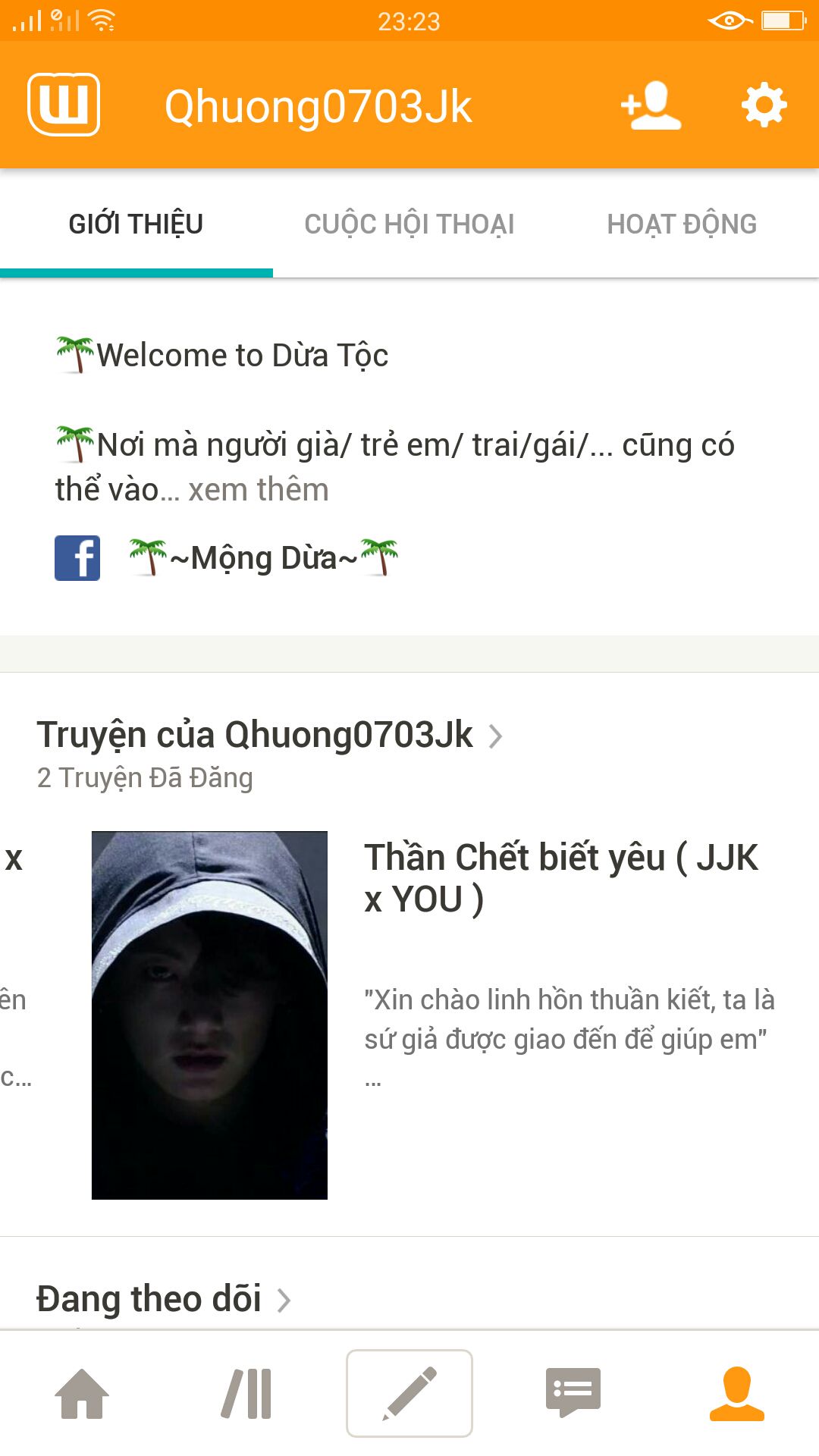Open the settings gear
The image size is (819, 1456).
(764, 105)
